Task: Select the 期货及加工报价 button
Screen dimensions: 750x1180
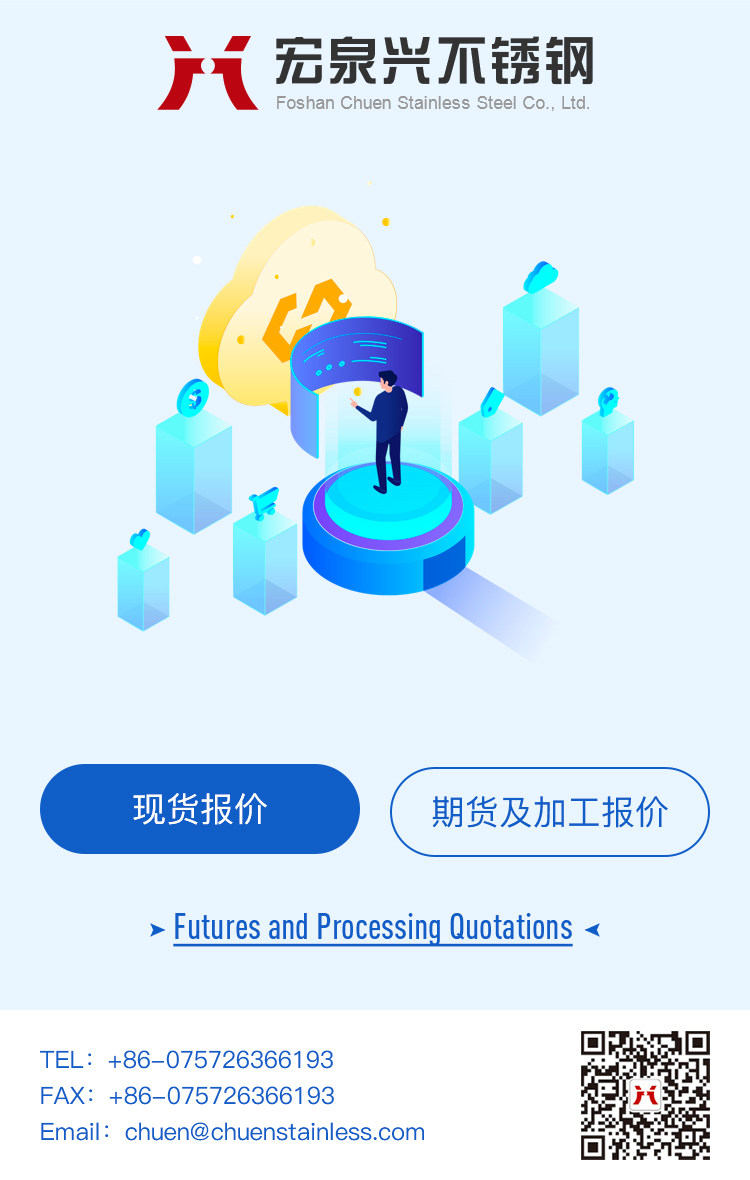Action: tap(549, 812)
